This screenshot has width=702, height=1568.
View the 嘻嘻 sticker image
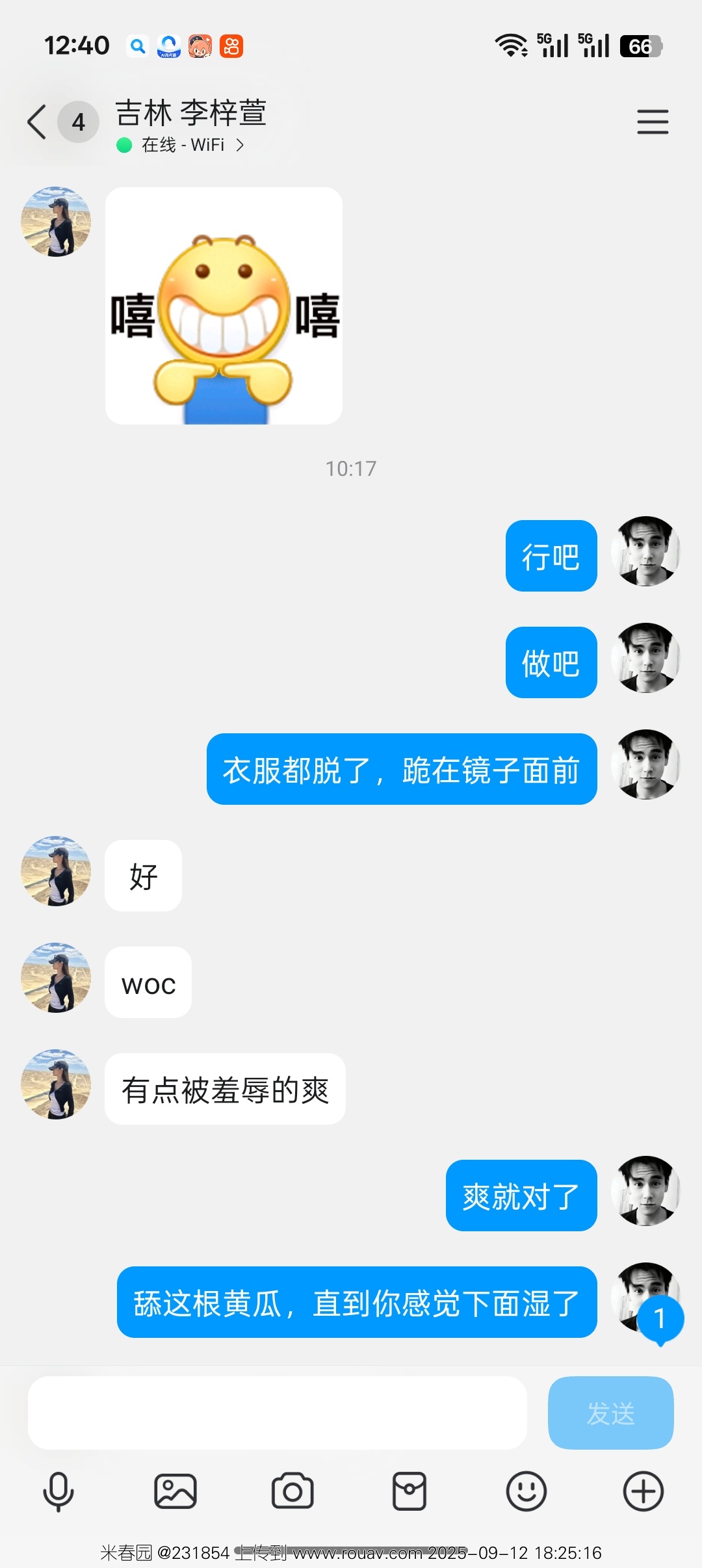click(x=224, y=306)
